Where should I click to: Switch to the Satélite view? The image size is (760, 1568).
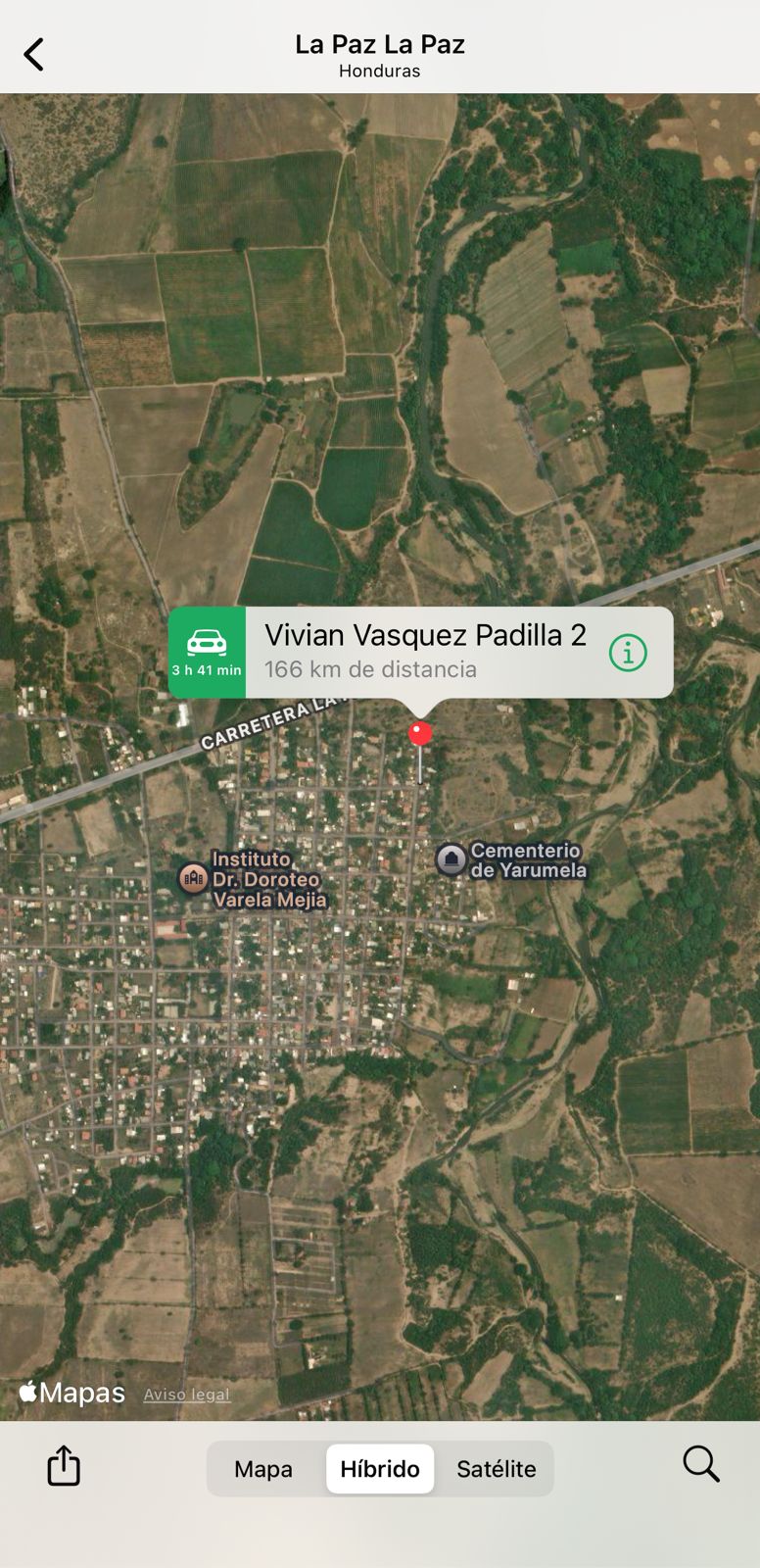point(497,1468)
